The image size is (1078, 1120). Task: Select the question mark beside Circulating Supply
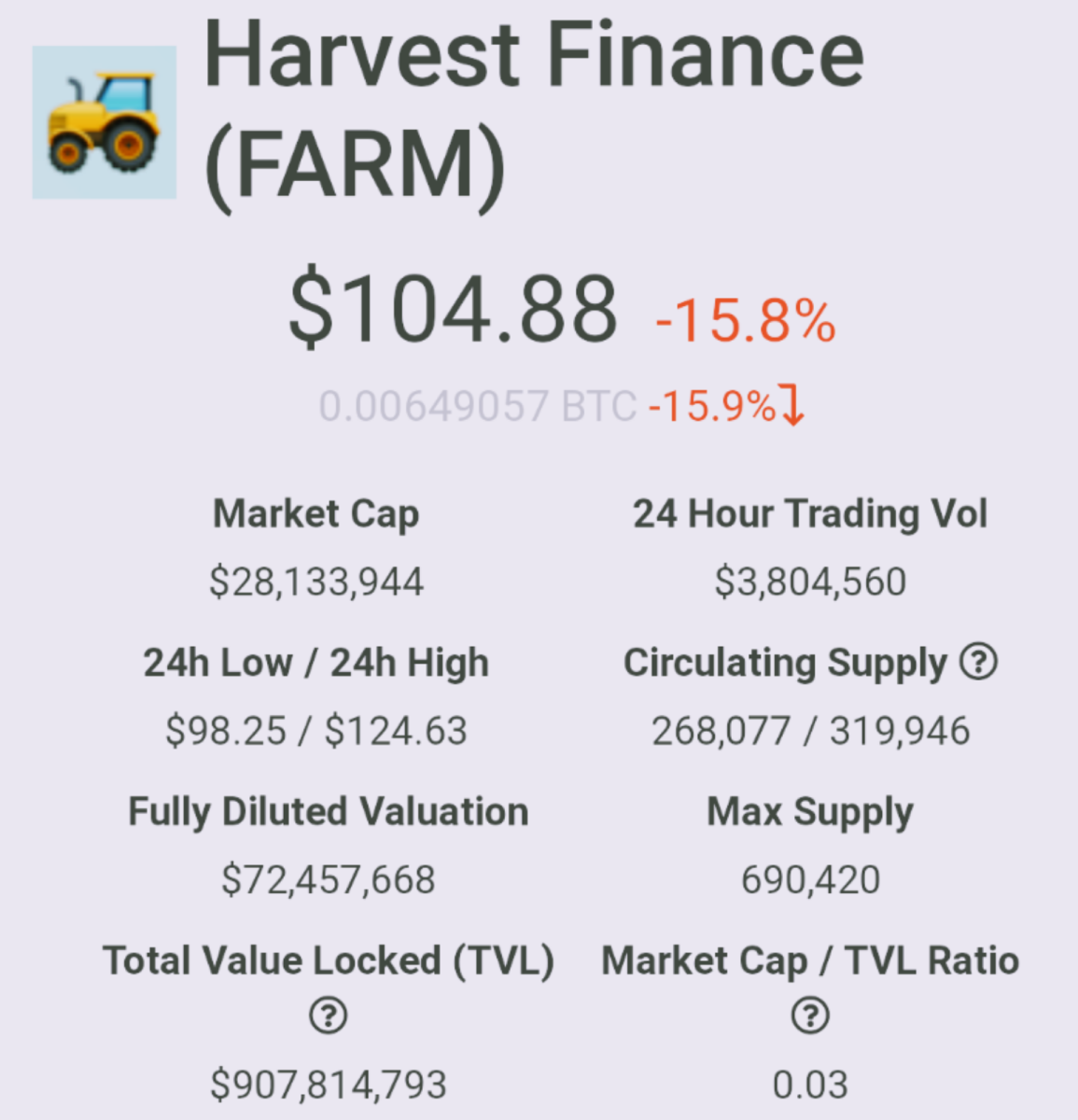coord(981,664)
